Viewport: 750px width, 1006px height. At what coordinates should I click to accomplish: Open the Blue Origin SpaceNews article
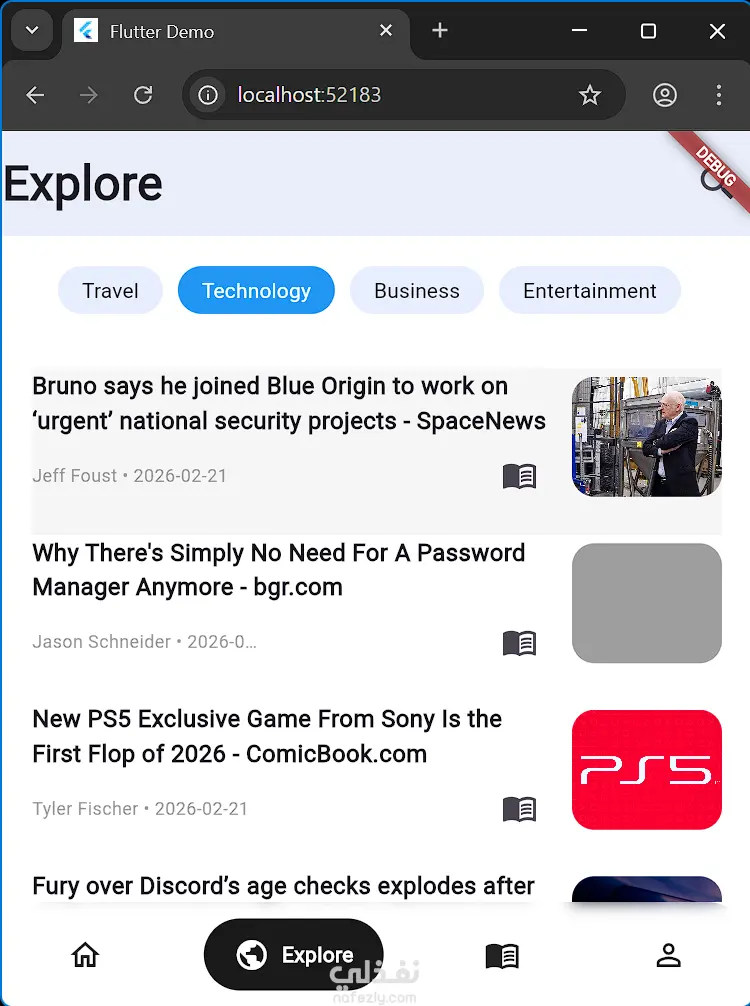(x=289, y=404)
